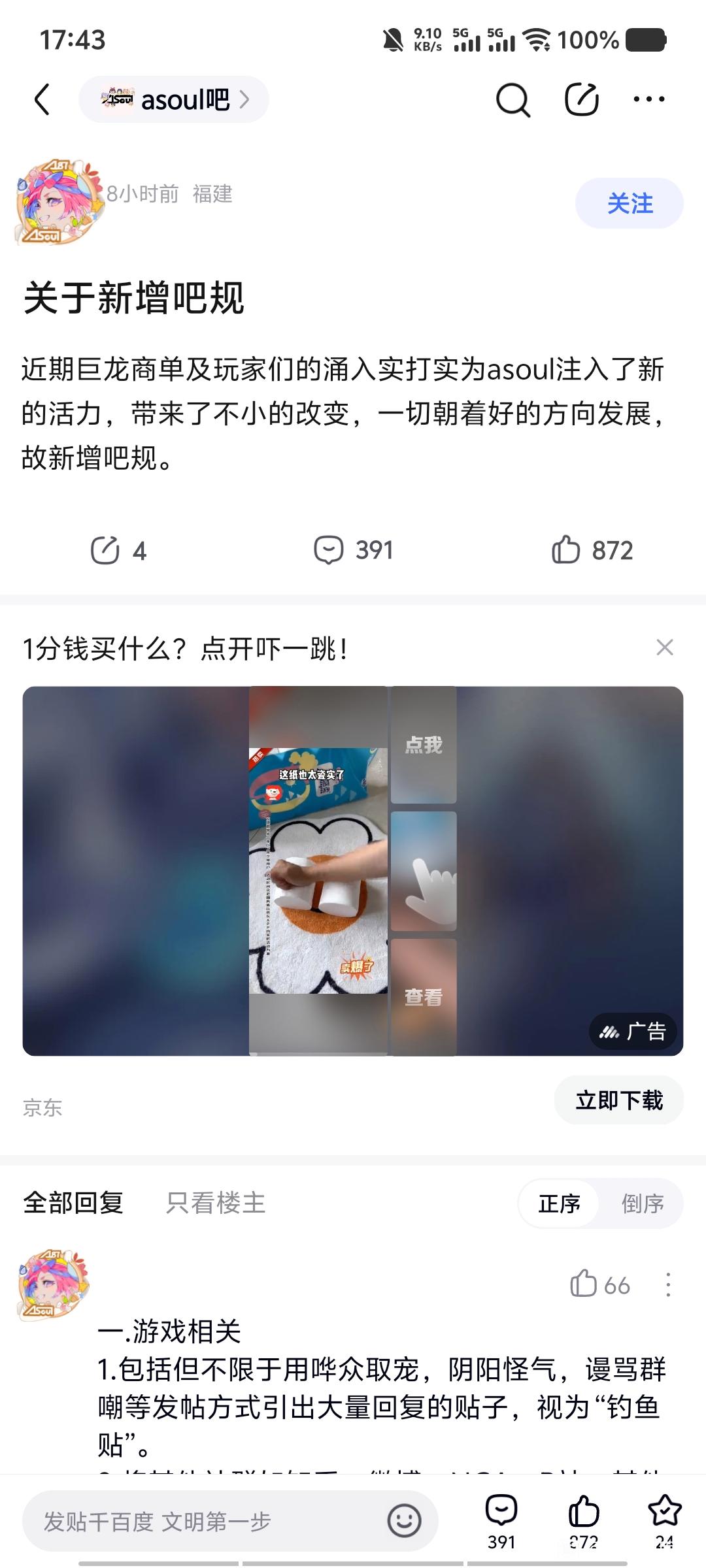Like the post showing 872 likes
This screenshot has height=1568, width=706.
(x=592, y=550)
